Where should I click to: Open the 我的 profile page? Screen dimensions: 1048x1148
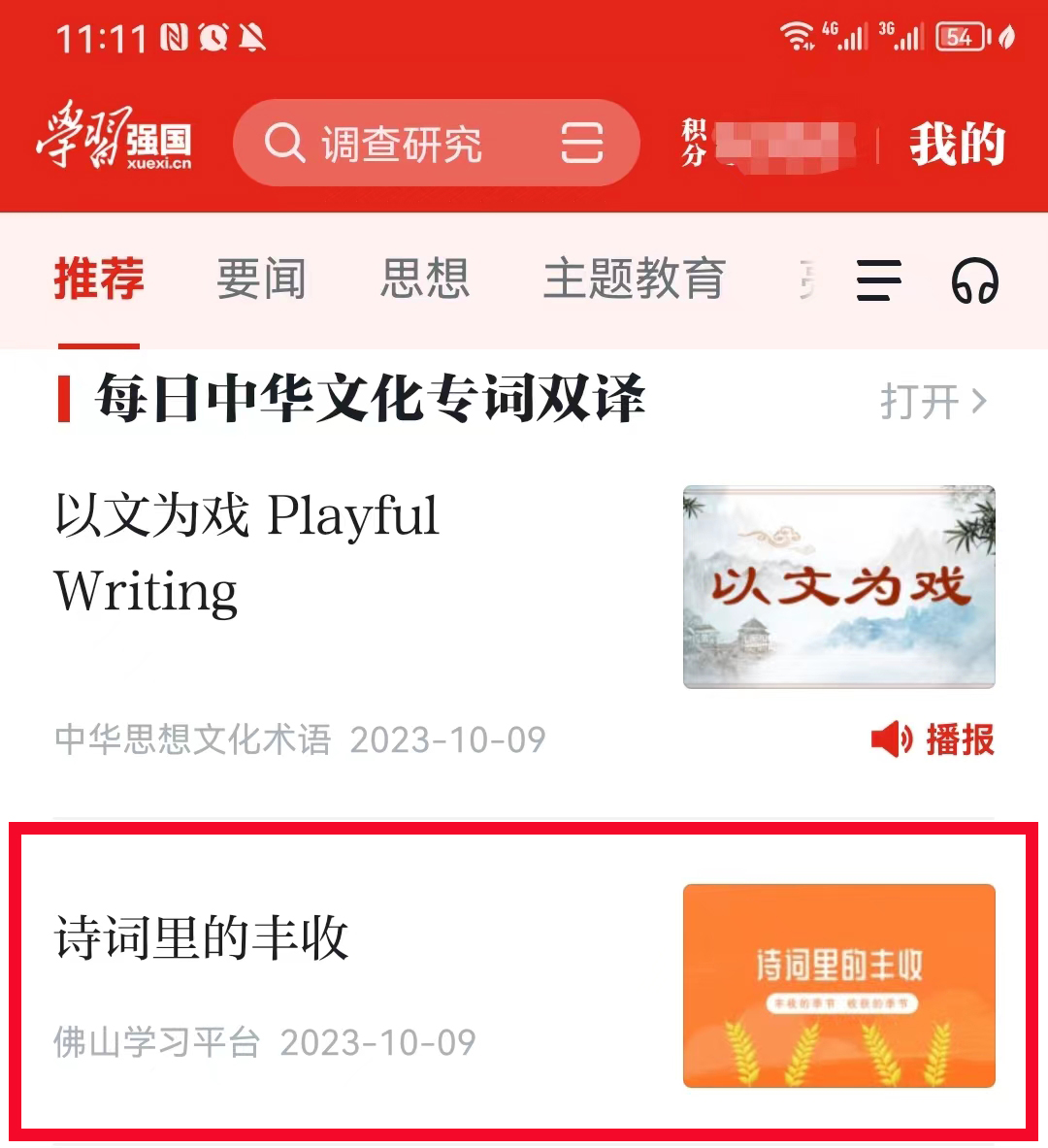[957, 145]
